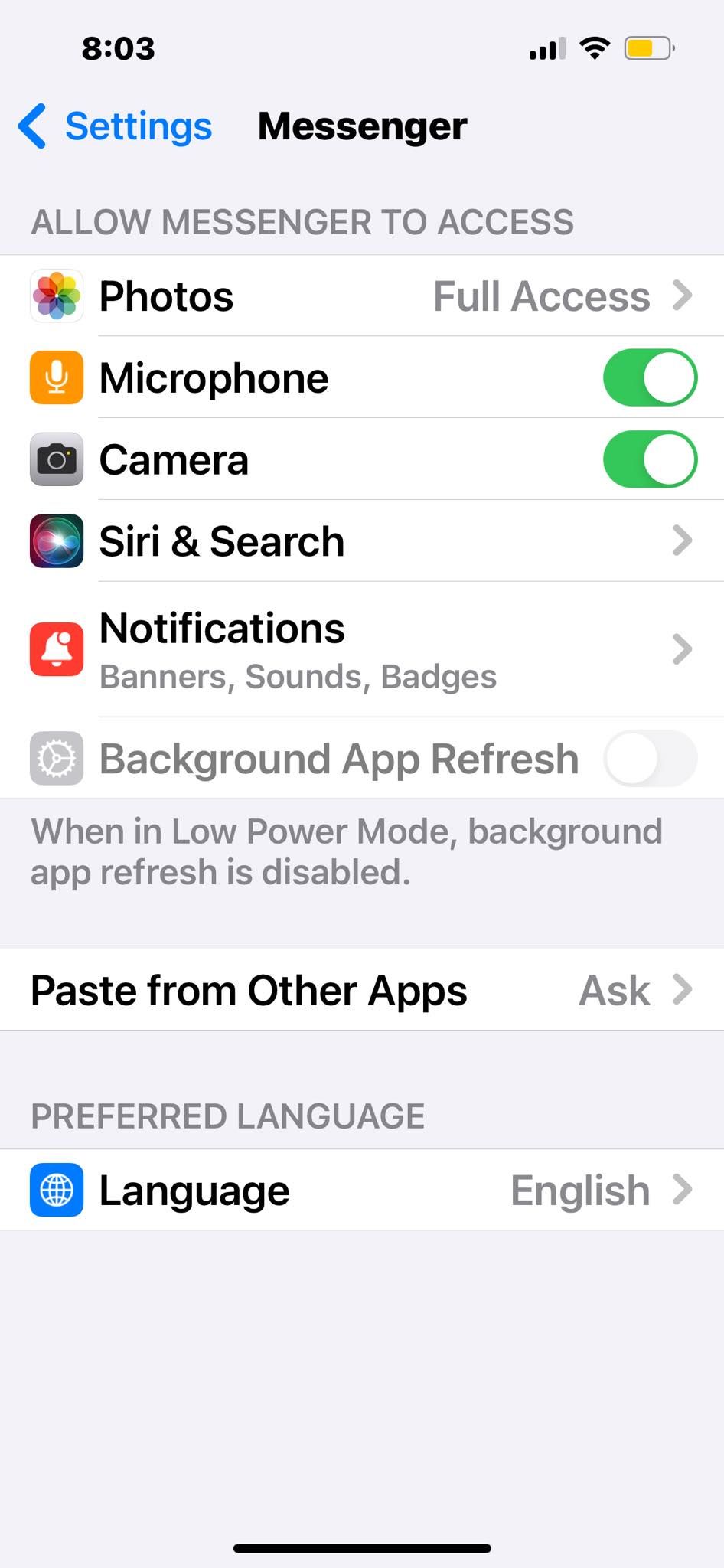The height and width of the screenshot is (1568, 724).
Task: Turn off Microphone access
Action: [649, 377]
